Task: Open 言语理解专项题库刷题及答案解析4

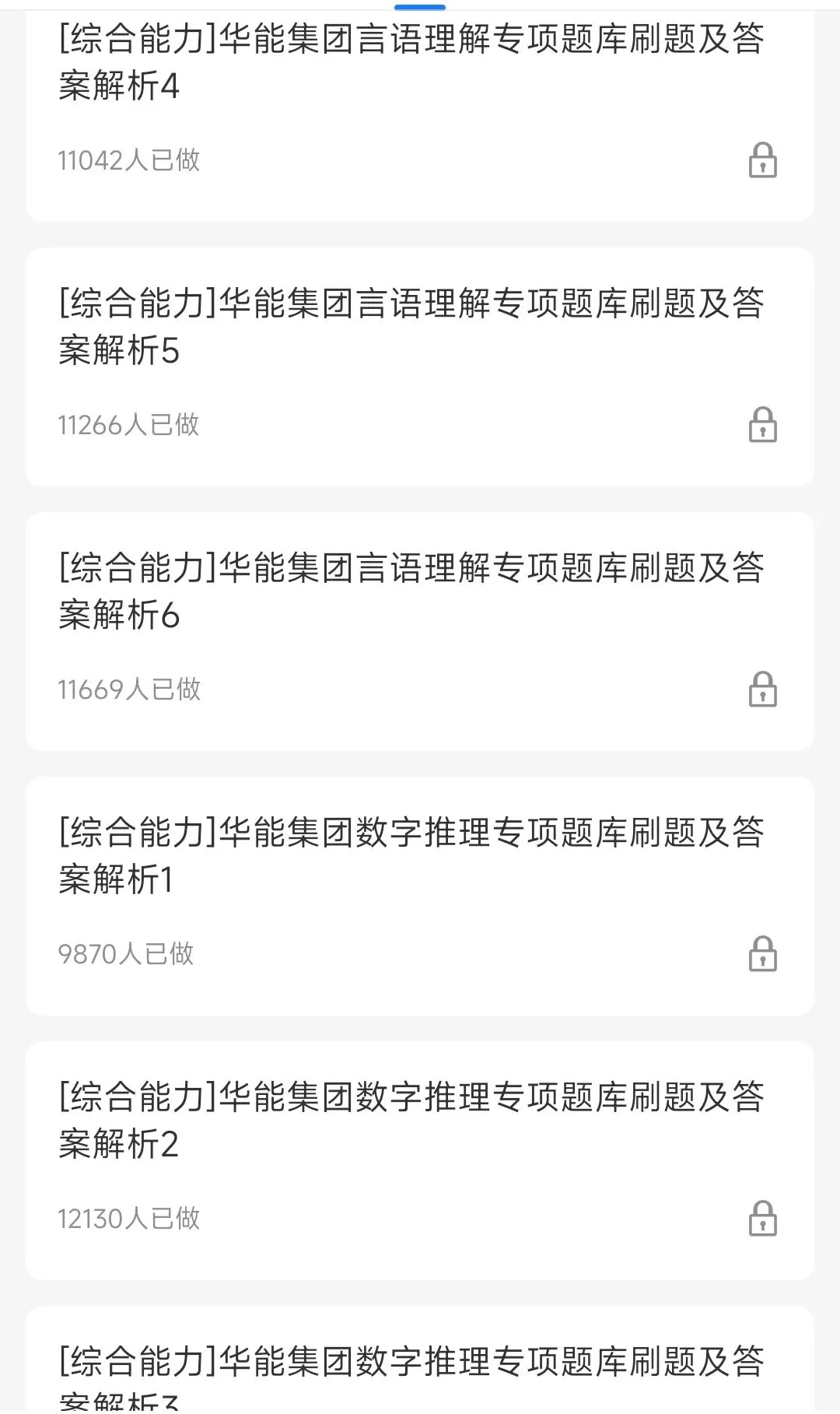Action: click(412, 62)
